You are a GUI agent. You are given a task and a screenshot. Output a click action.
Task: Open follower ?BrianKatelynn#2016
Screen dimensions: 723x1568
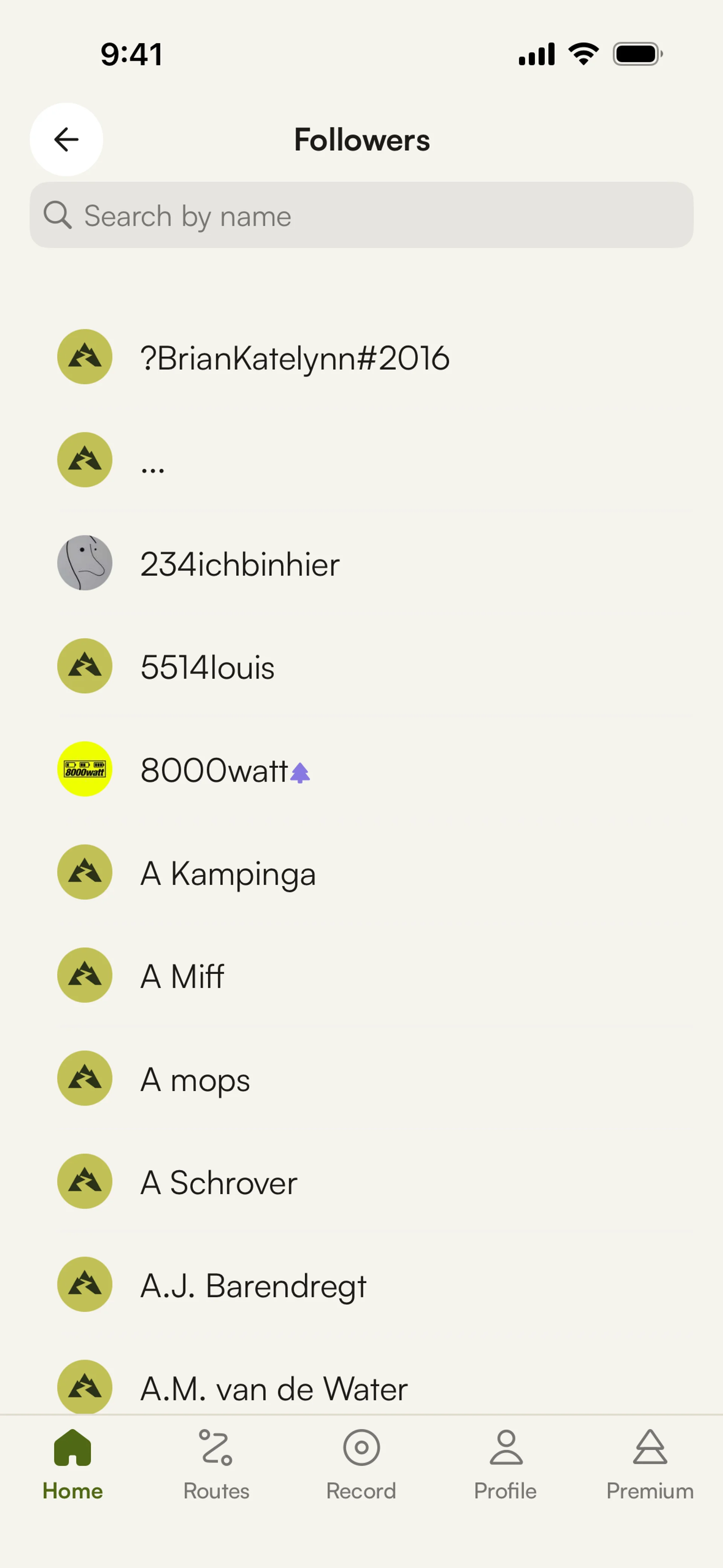(x=361, y=357)
